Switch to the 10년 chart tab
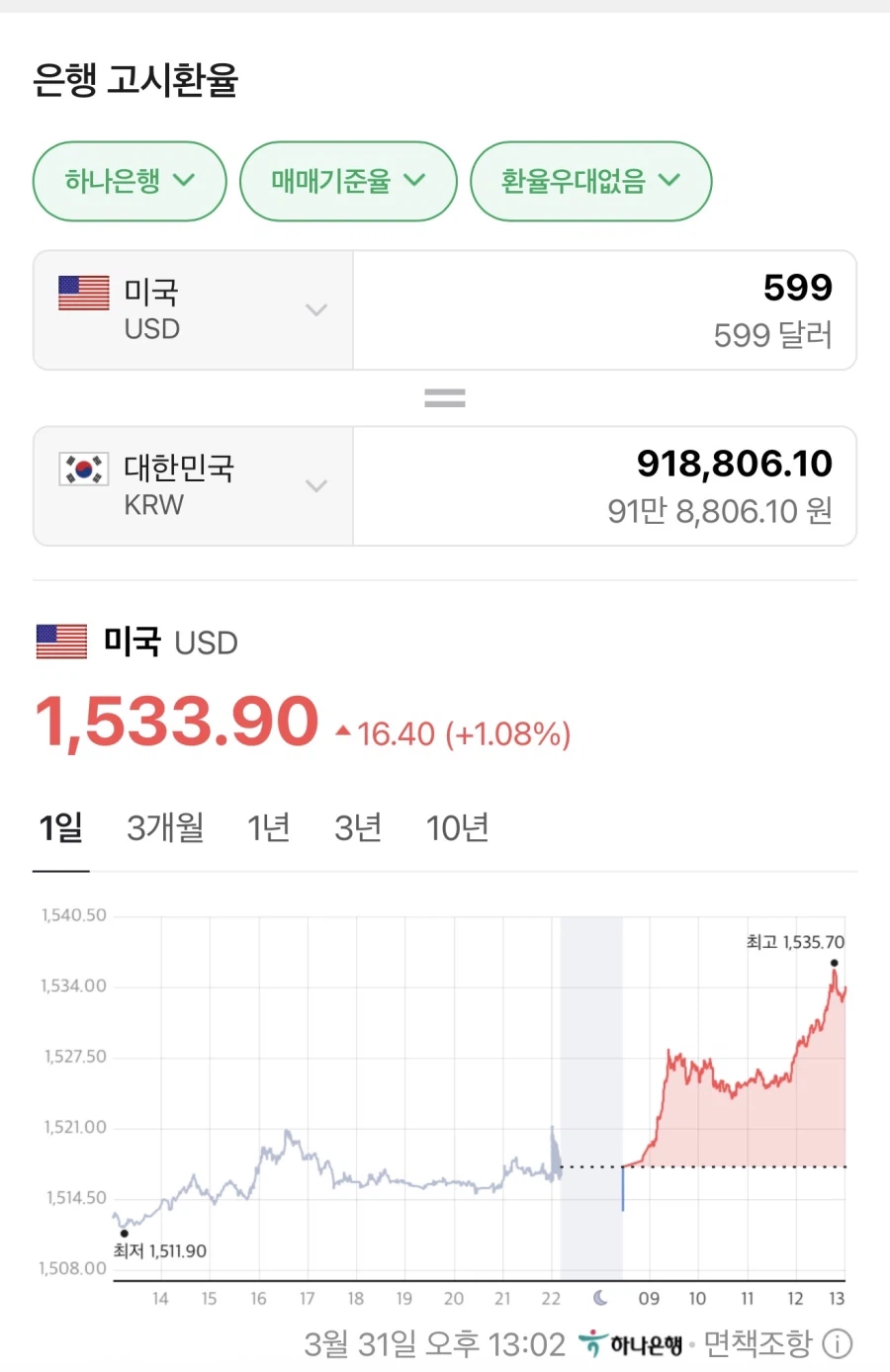The width and height of the screenshot is (890, 1372). click(457, 828)
